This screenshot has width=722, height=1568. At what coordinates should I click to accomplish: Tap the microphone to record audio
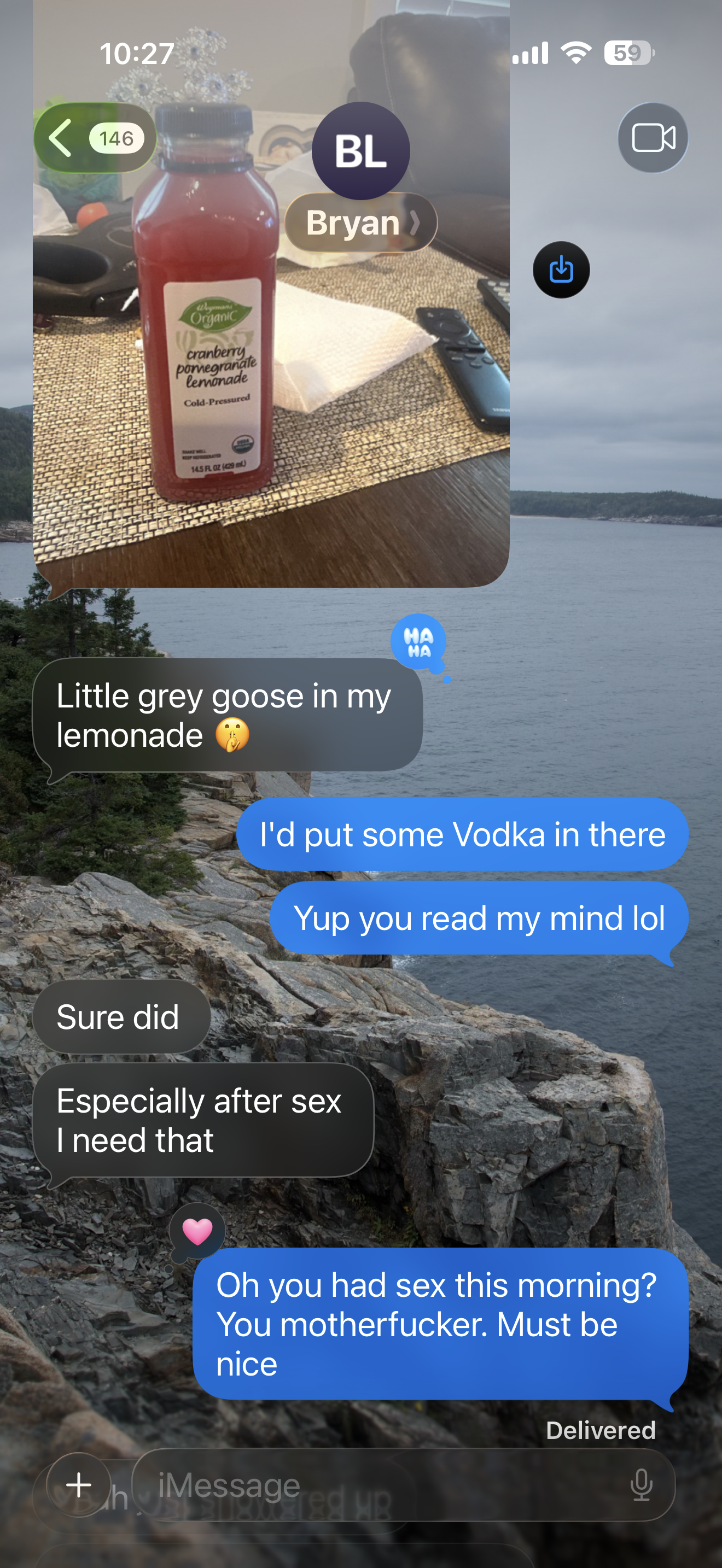pyautogui.click(x=641, y=1484)
